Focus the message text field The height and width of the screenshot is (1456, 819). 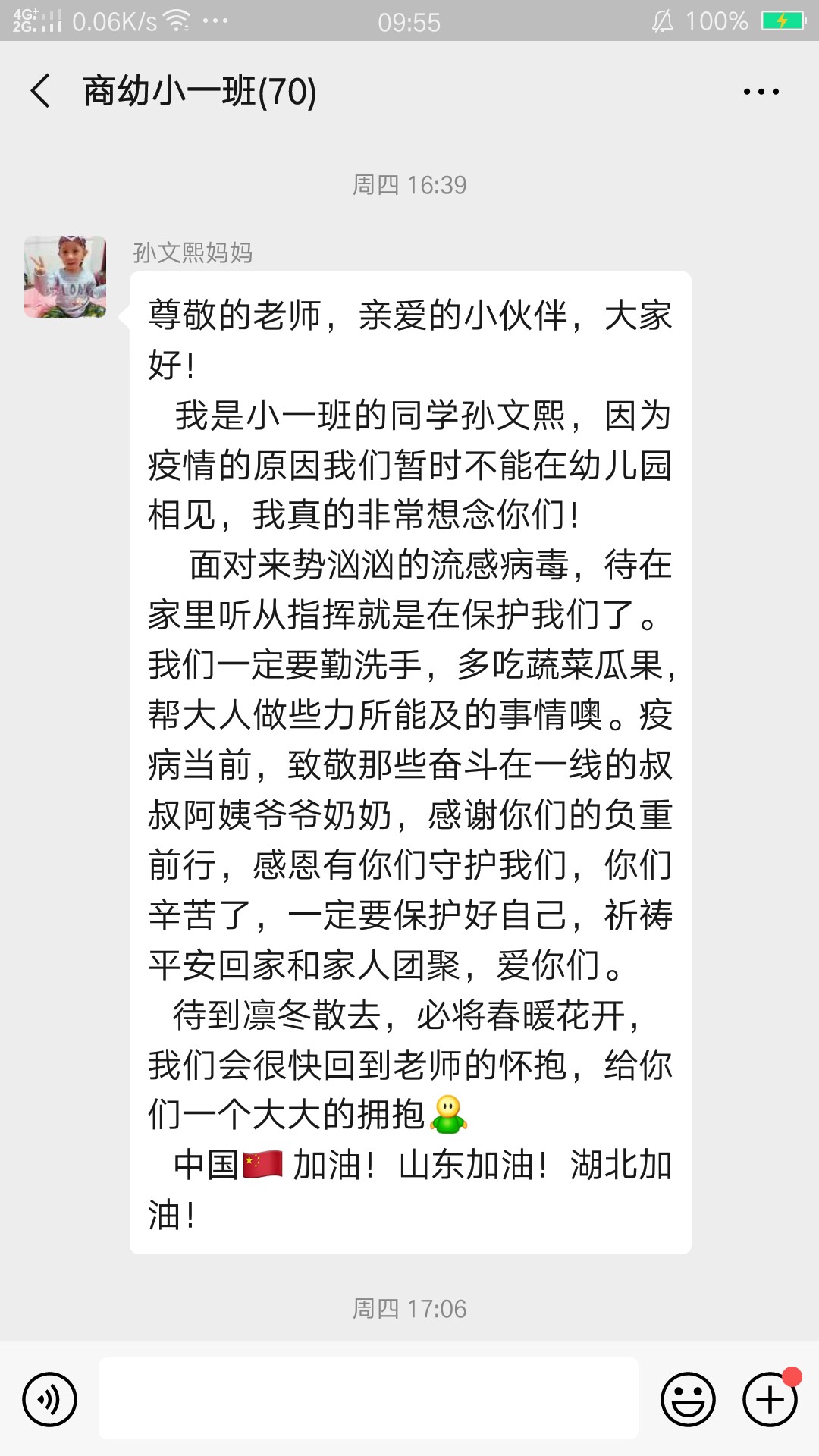(x=369, y=1398)
